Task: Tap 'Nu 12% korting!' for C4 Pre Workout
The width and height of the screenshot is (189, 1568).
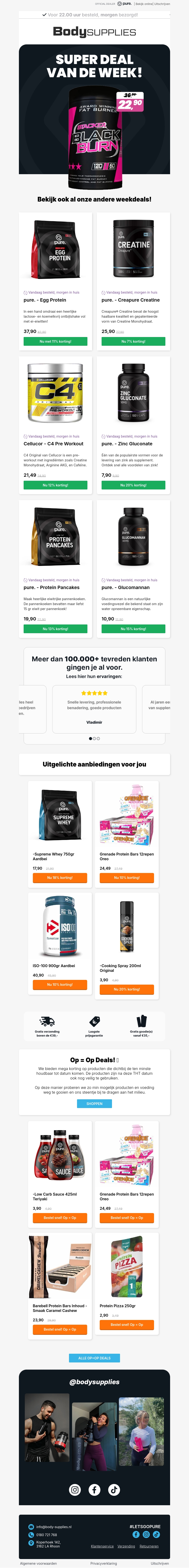Action: [56, 485]
